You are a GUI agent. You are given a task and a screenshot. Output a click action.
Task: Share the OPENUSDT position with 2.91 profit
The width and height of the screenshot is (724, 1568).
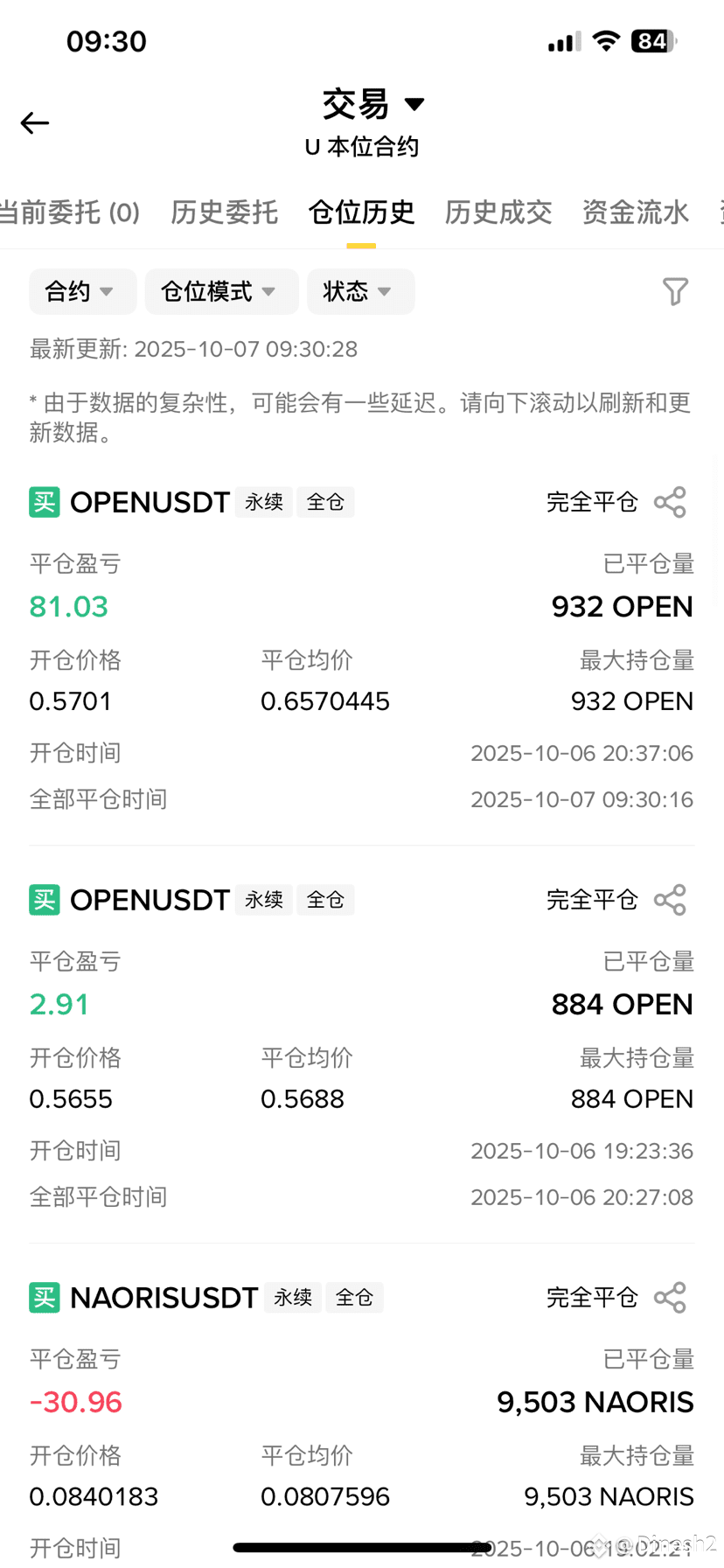click(x=670, y=900)
